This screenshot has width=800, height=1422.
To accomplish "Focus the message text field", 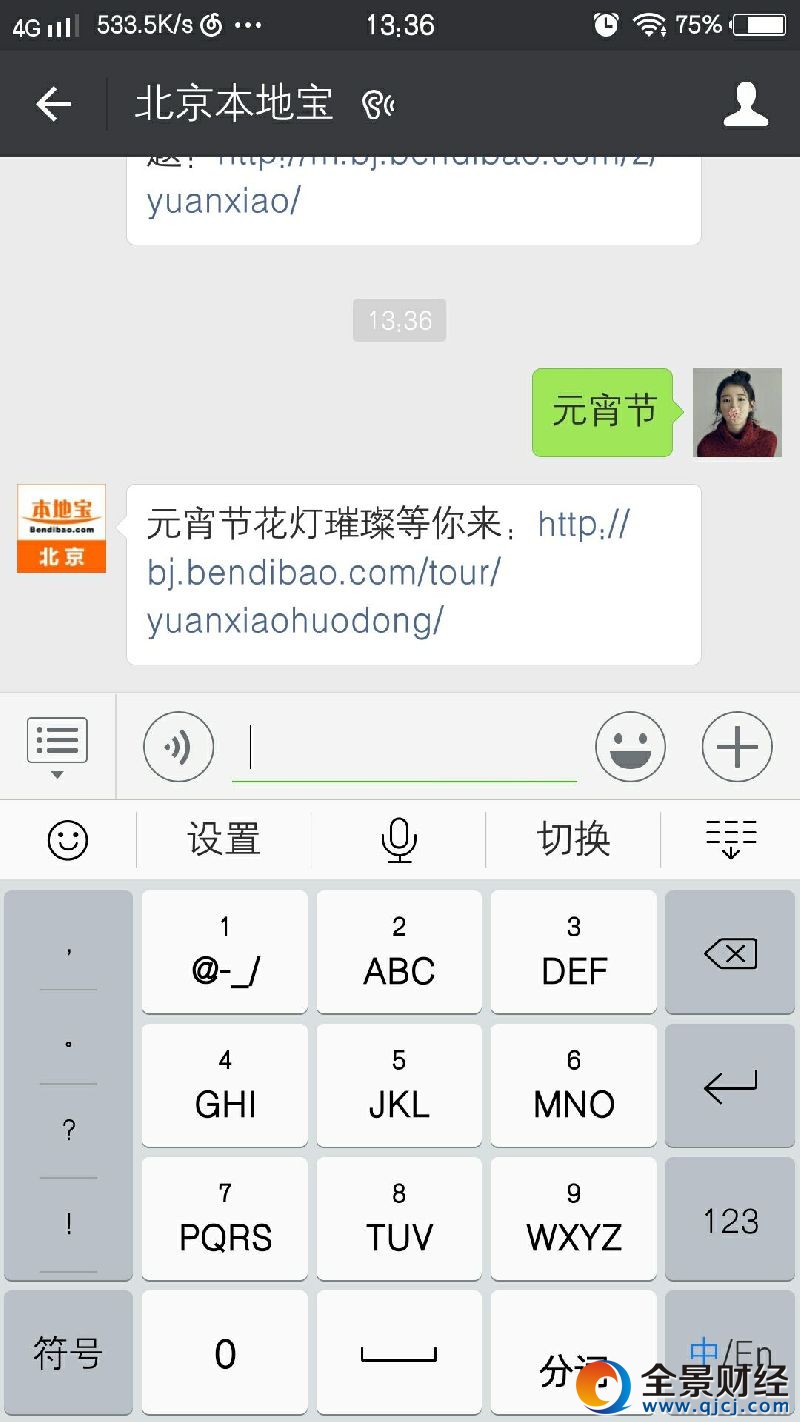I will click(404, 748).
